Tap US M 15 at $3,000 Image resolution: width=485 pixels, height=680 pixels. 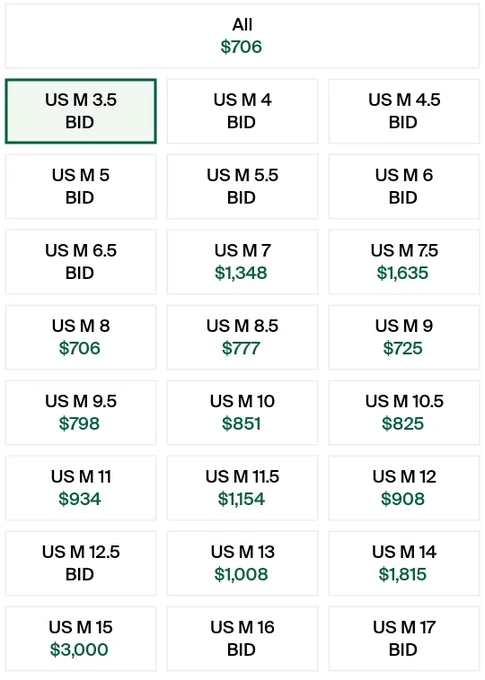coord(81,639)
